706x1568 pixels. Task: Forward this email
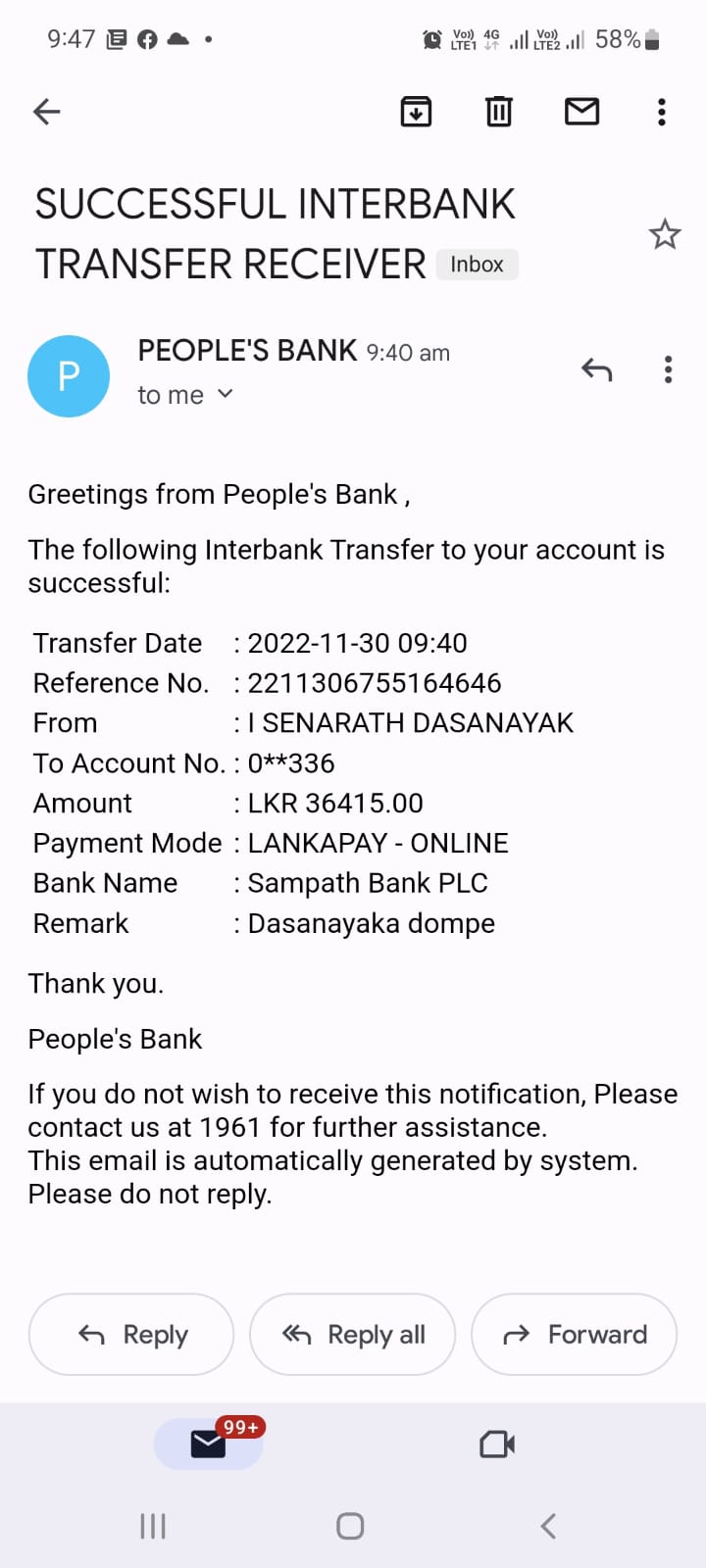pos(575,1335)
